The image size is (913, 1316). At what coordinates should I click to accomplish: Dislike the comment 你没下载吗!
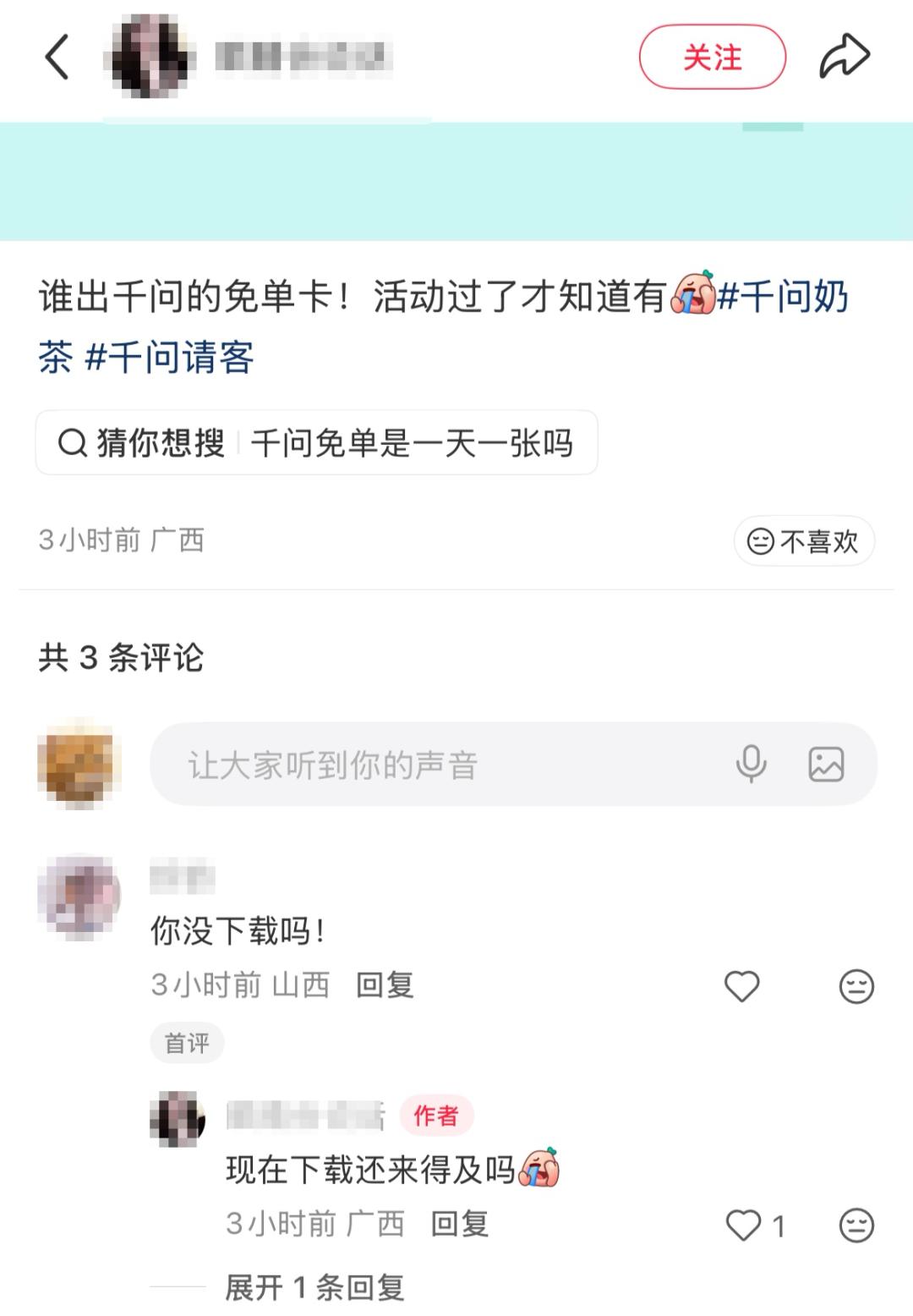[856, 986]
